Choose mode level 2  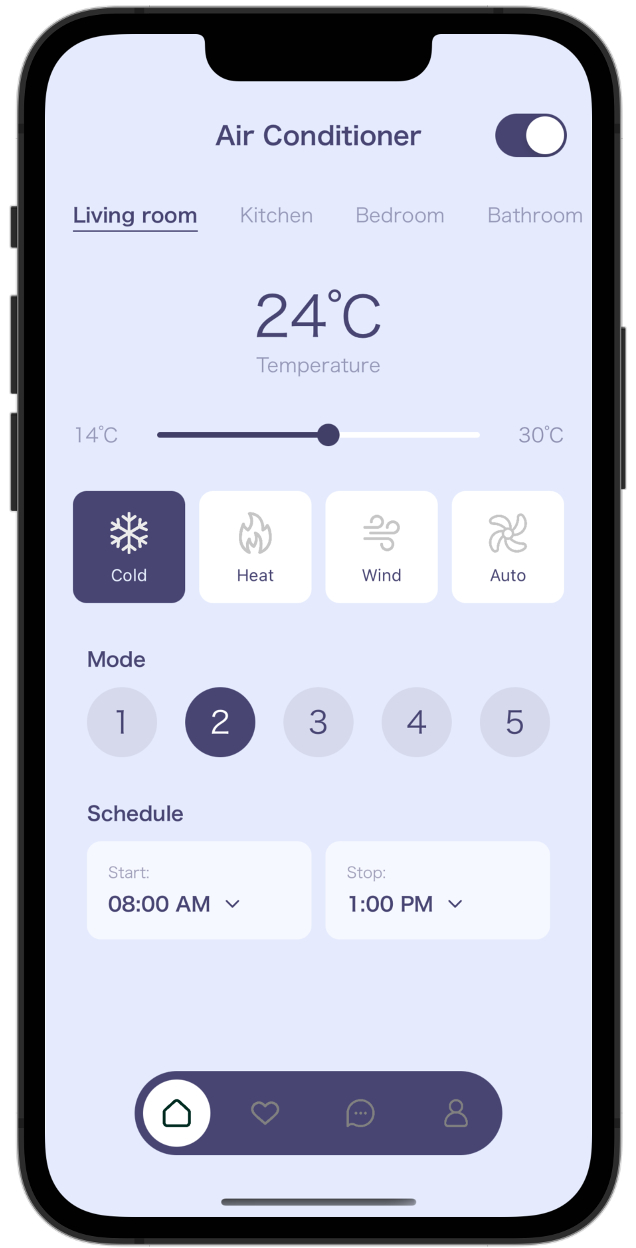(x=220, y=722)
